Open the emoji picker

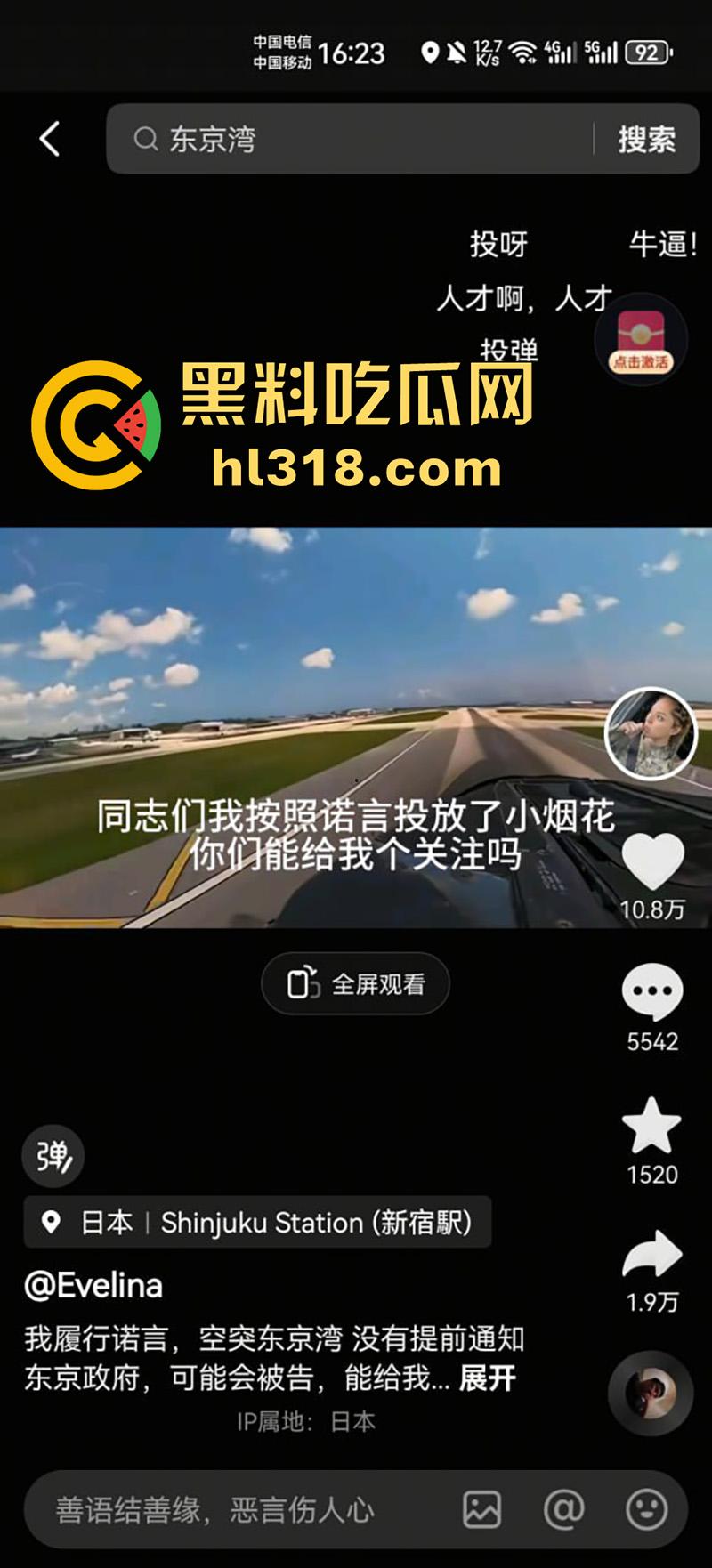646,1509
